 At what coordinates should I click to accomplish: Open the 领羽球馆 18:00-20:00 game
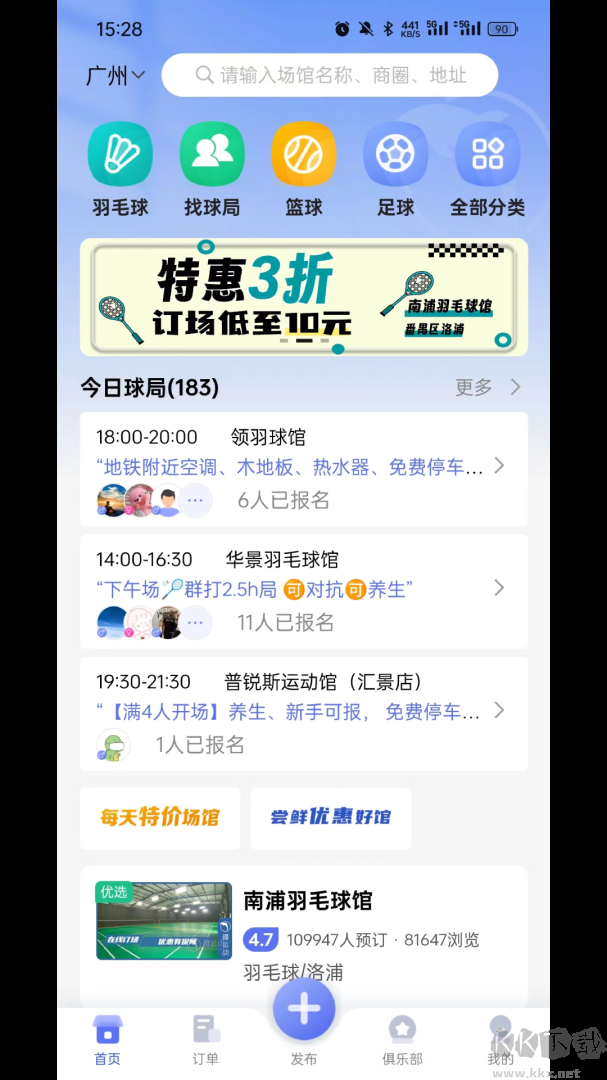click(303, 468)
